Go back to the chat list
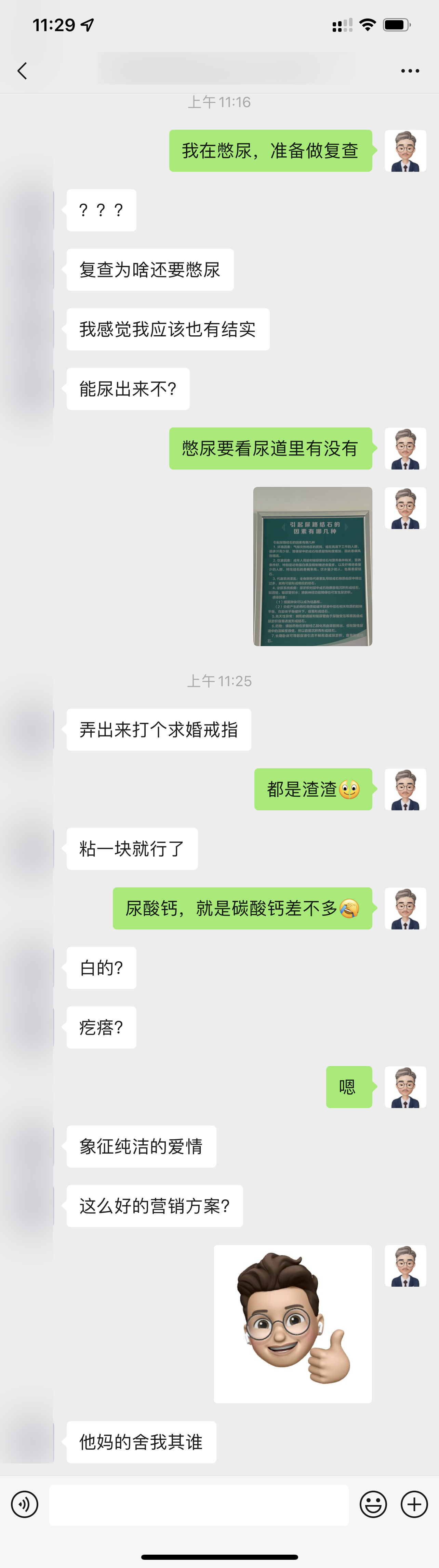This screenshot has width=439, height=1568. pos(23,70)
